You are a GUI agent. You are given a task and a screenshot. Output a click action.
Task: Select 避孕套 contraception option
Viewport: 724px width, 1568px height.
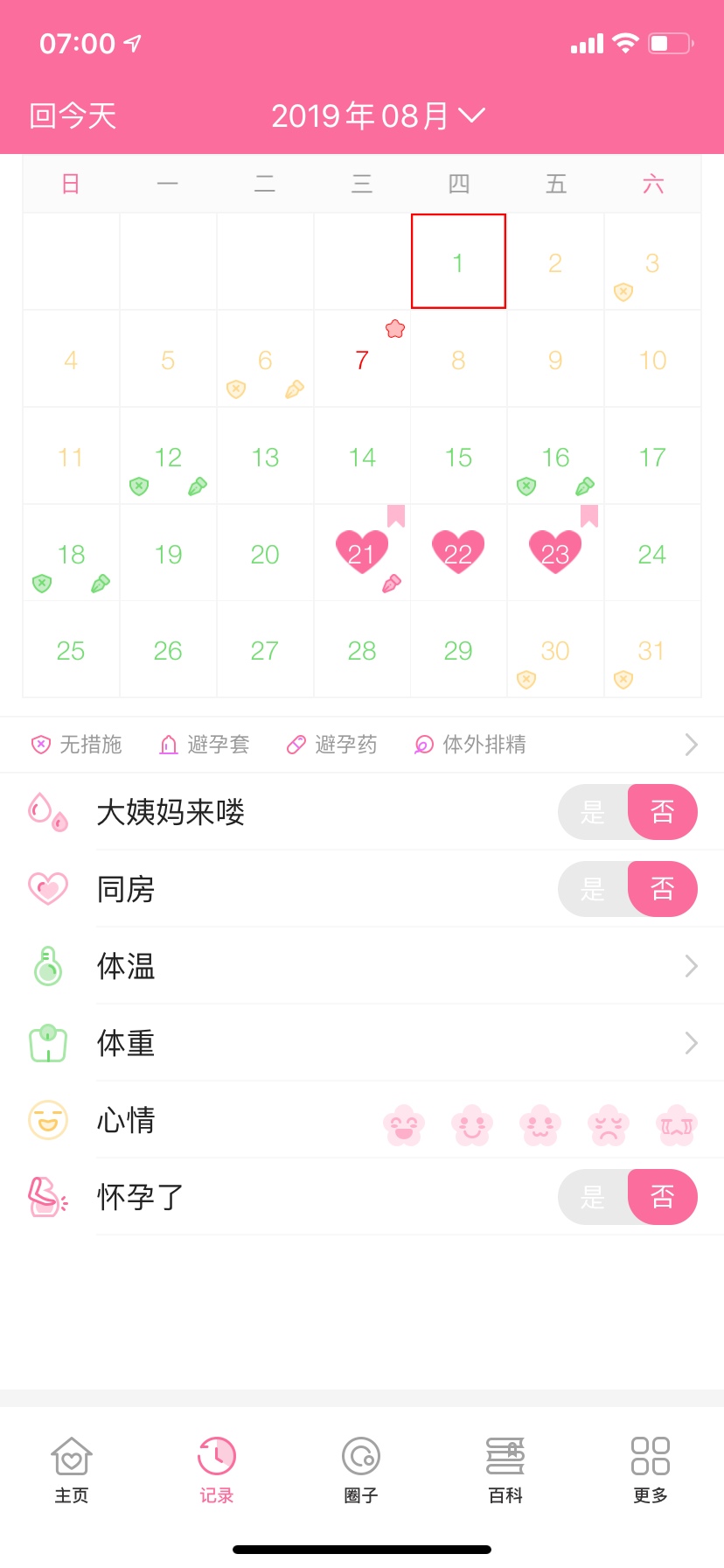point(205,745)
